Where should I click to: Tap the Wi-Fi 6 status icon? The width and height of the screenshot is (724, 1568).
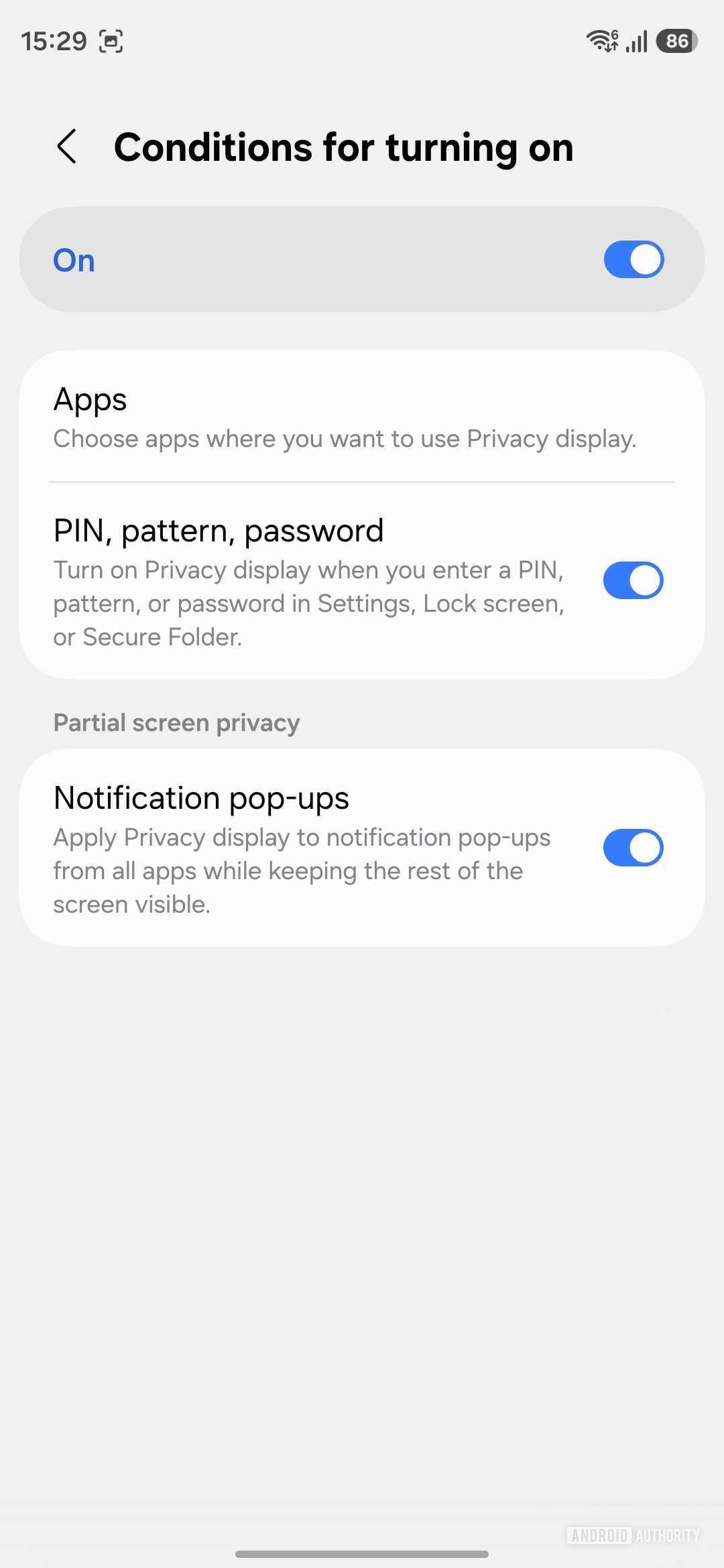pos(602,40)
